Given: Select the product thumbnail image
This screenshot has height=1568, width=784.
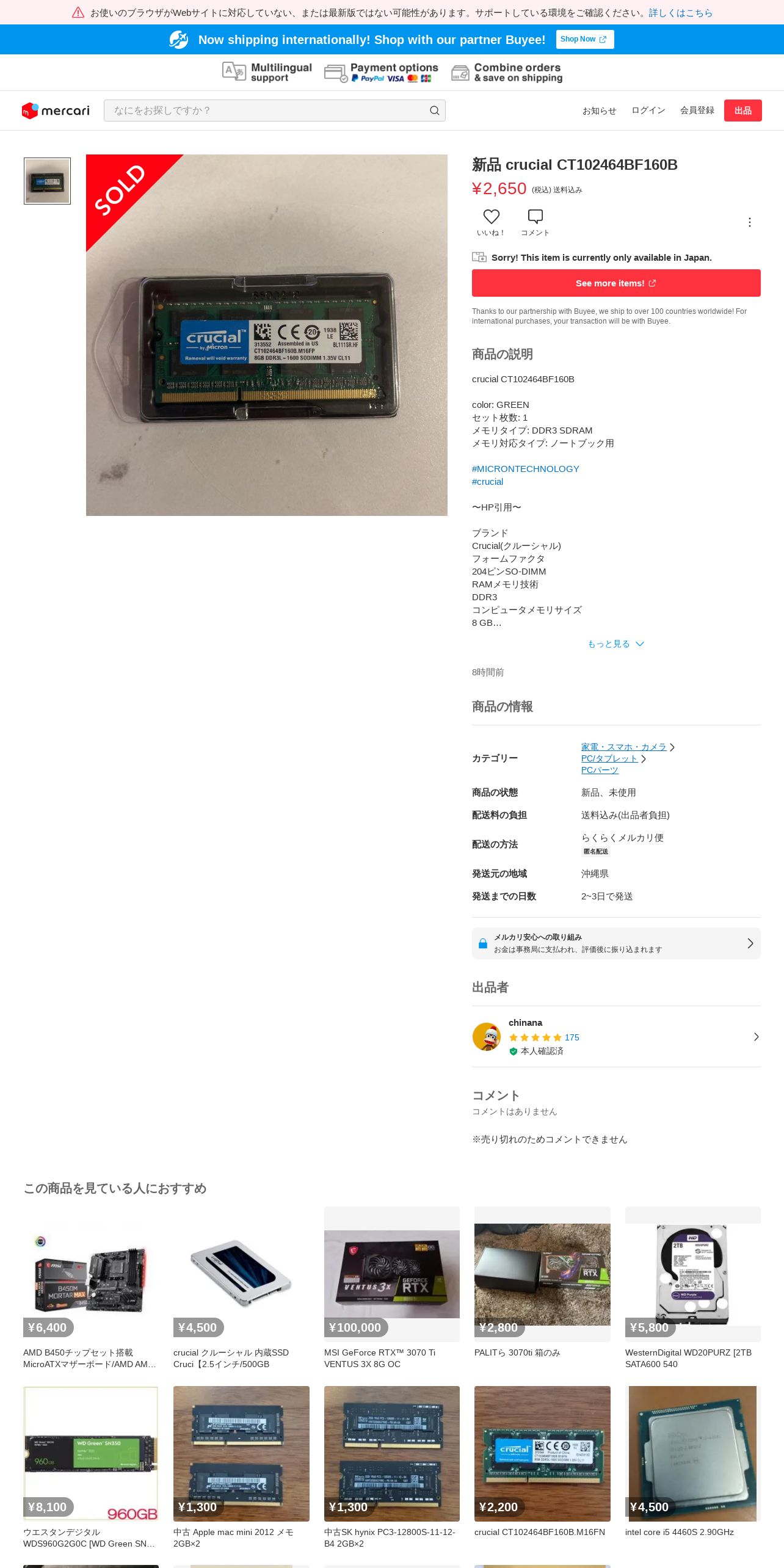Looking at the screenshot, I should pos(47,181).
